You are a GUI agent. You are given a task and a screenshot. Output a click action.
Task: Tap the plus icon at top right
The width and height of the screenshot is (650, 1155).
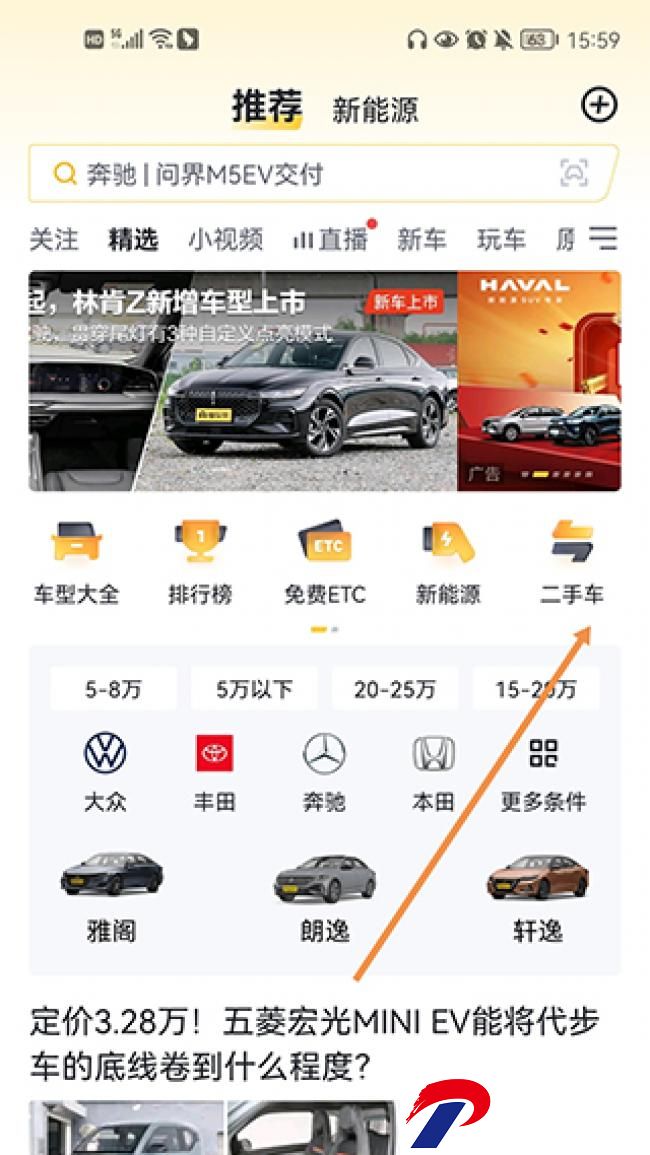(598, 105)
